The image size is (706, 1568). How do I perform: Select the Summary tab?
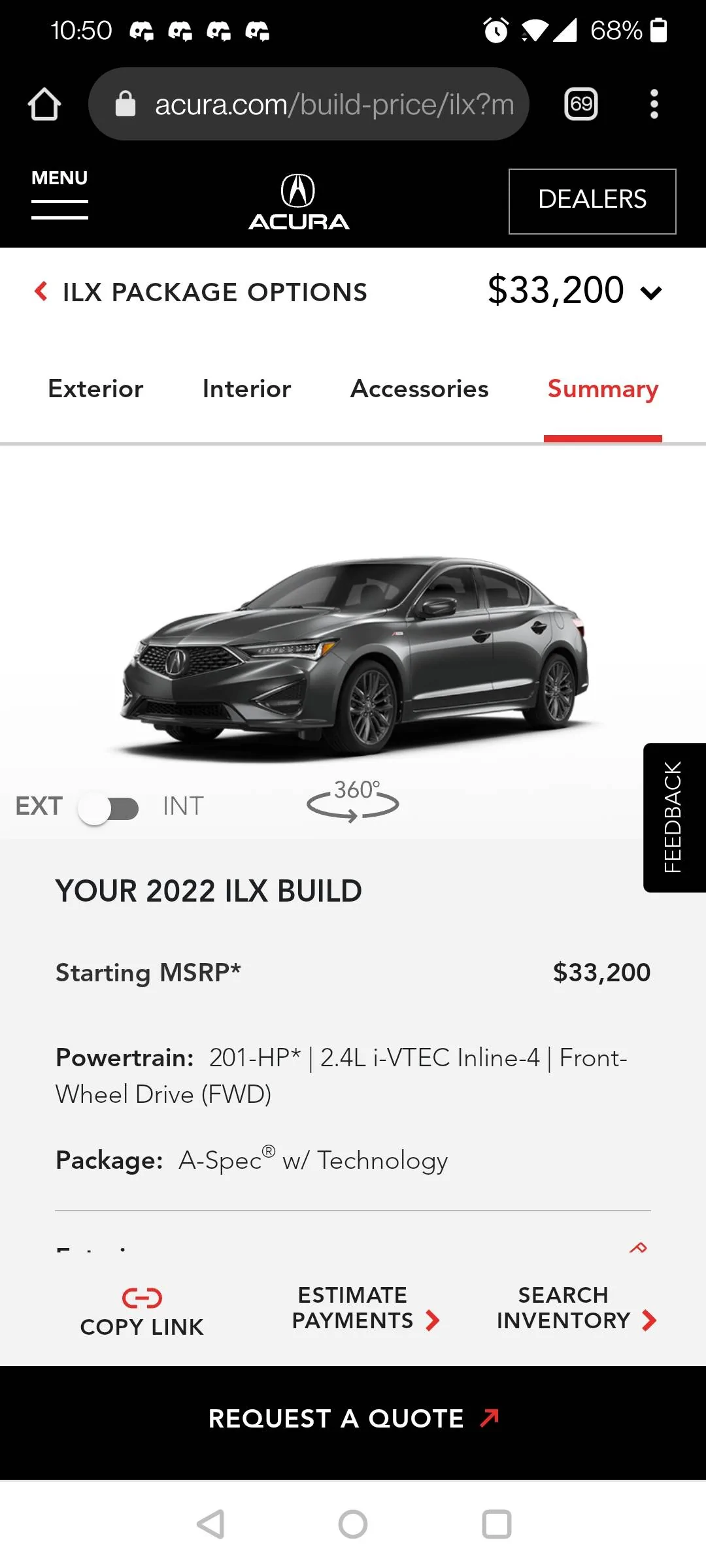click(x=603, y=389)
